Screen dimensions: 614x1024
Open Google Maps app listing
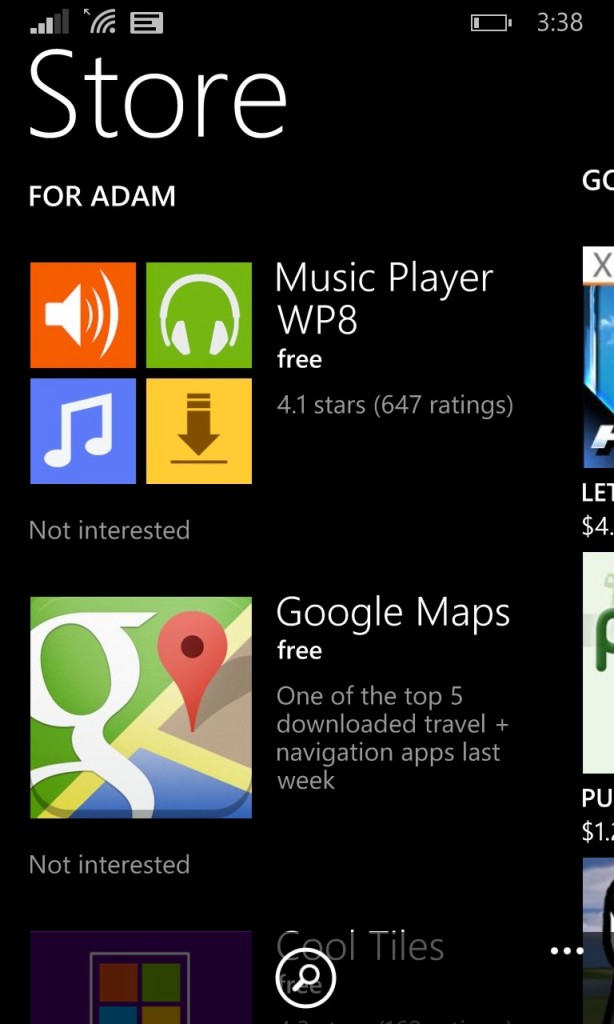point(141,708)
